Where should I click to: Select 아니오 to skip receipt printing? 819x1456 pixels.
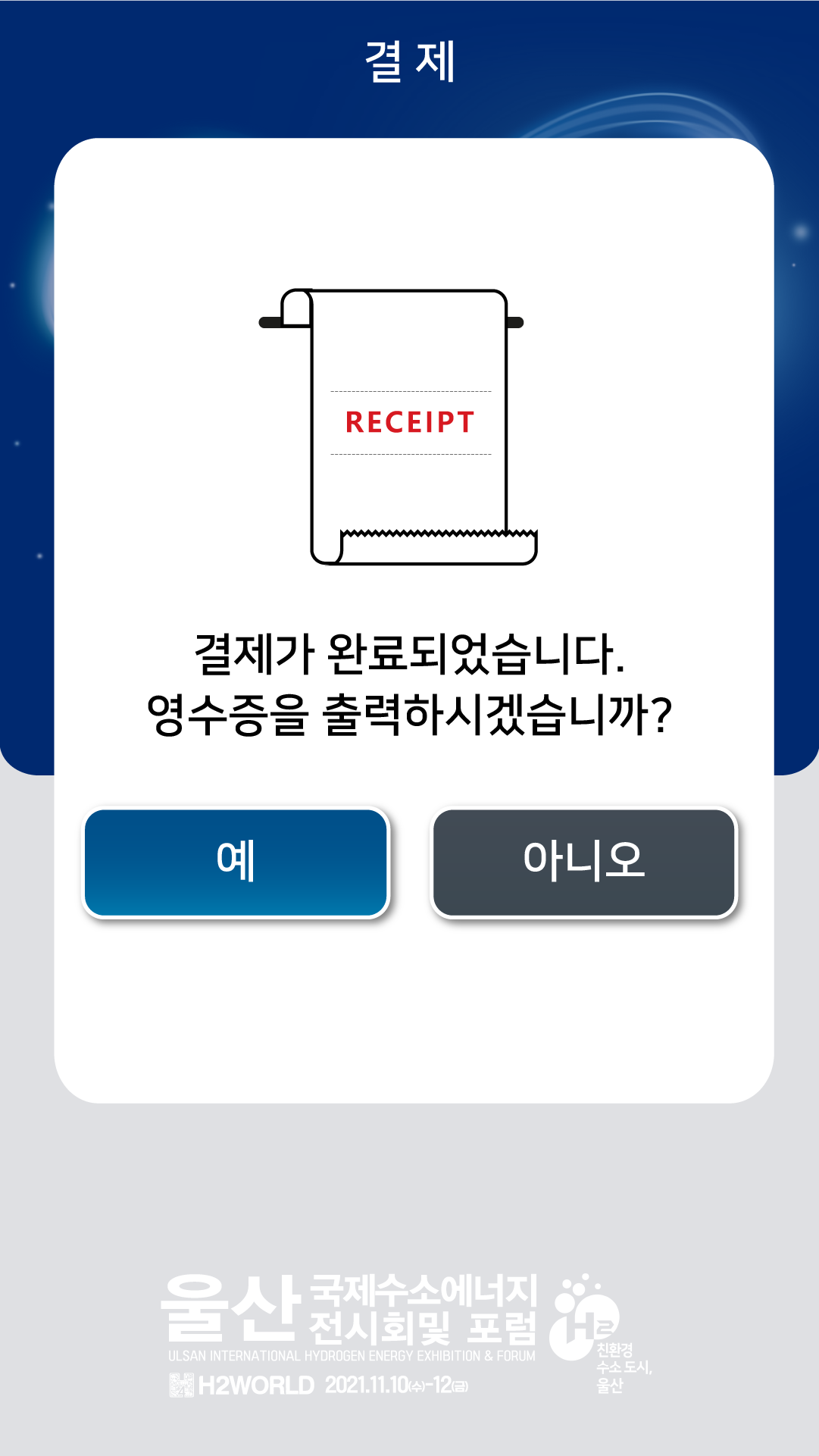coord(583,863)
